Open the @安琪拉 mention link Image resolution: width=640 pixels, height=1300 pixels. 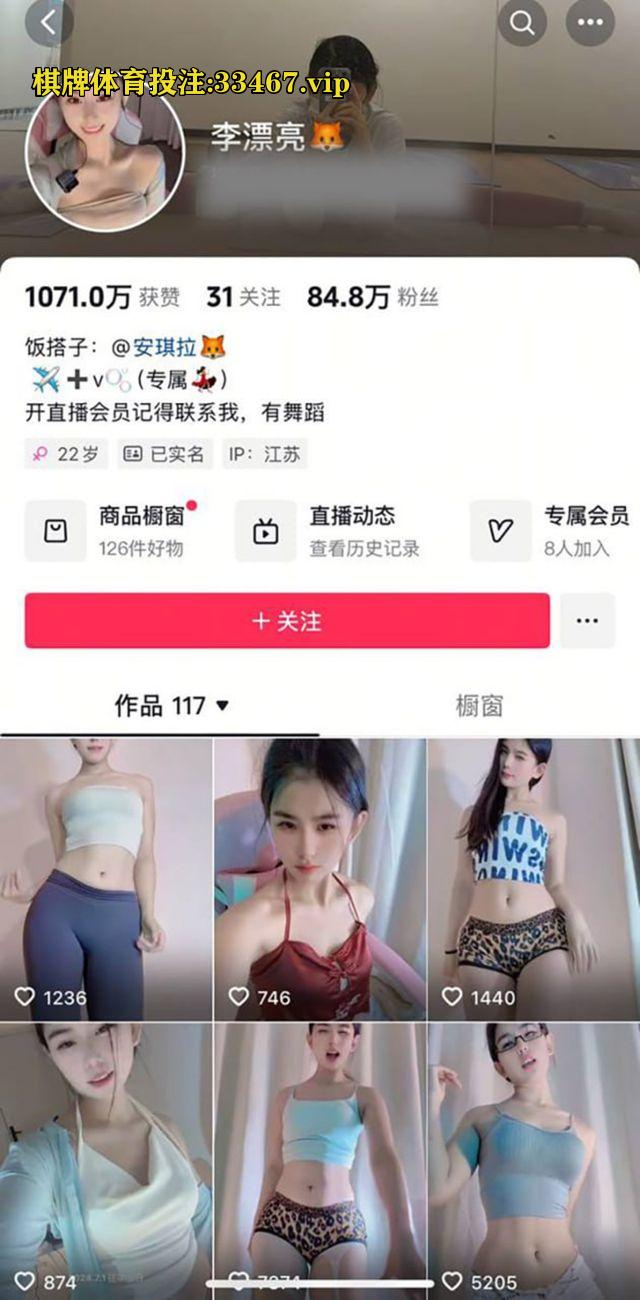coord(168,348)
